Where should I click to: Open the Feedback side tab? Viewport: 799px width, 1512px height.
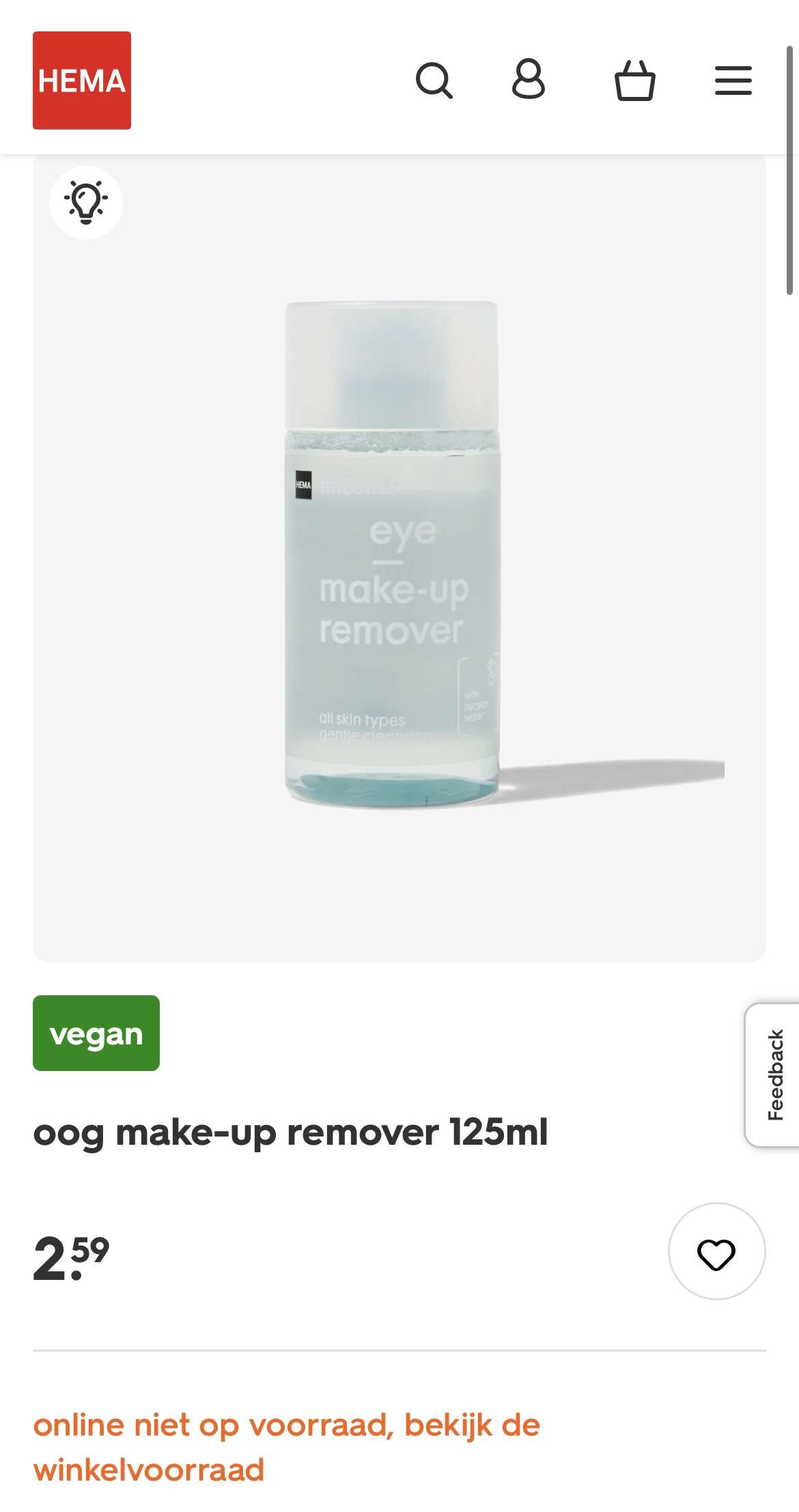point(772,1075)
